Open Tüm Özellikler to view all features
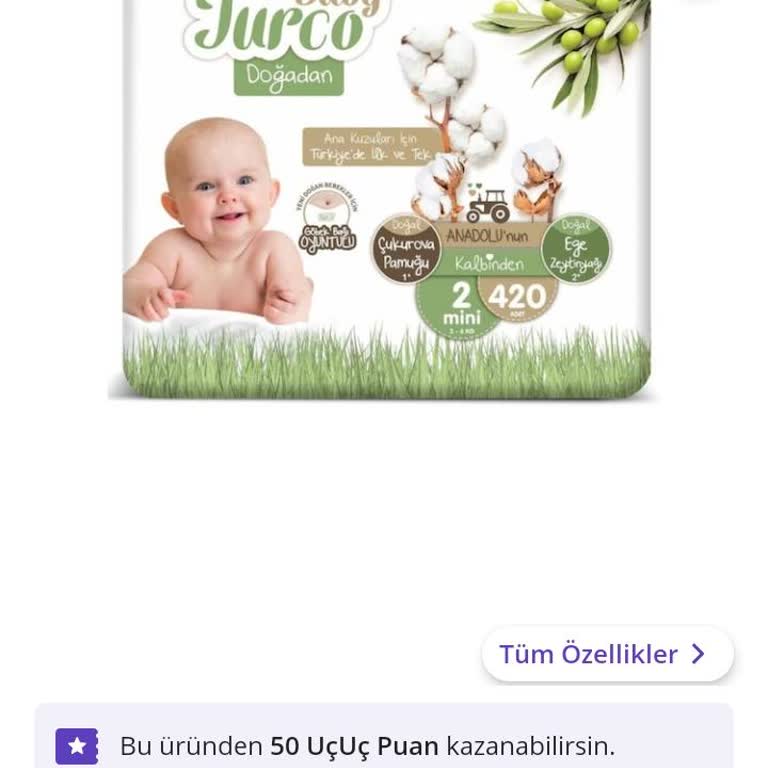Viewport: 768px width, 768px height. pos(607,654)
